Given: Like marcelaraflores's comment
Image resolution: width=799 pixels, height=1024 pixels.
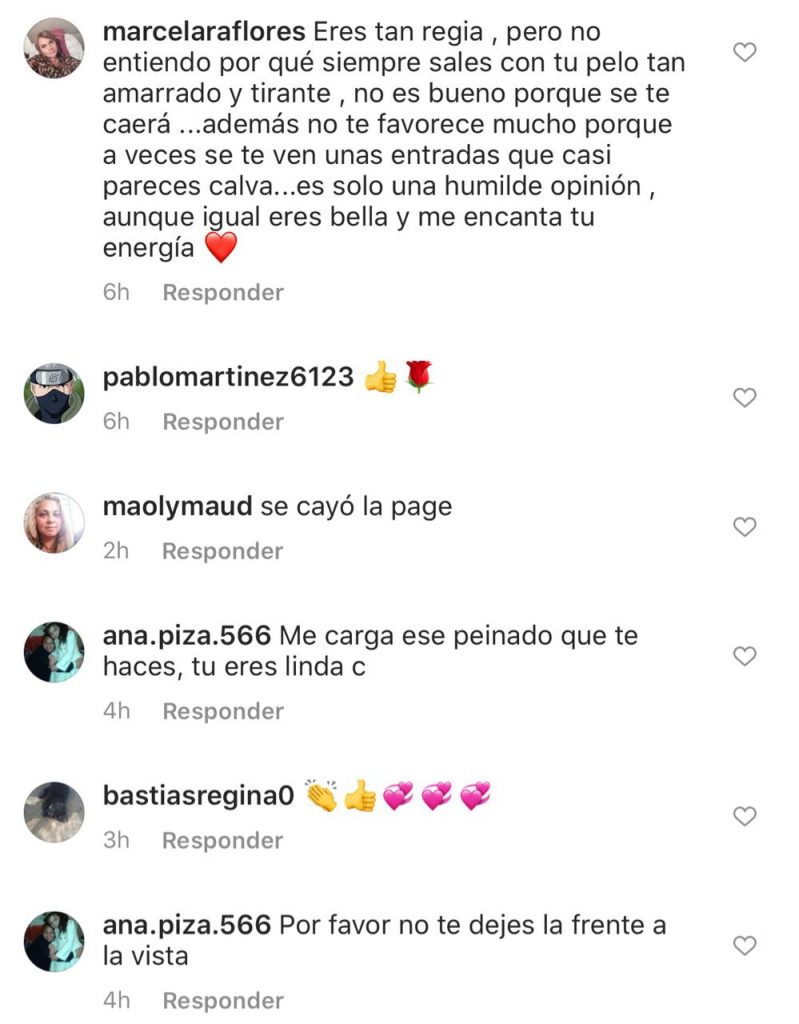Looking at the screenshot, I should click(744, 52).
